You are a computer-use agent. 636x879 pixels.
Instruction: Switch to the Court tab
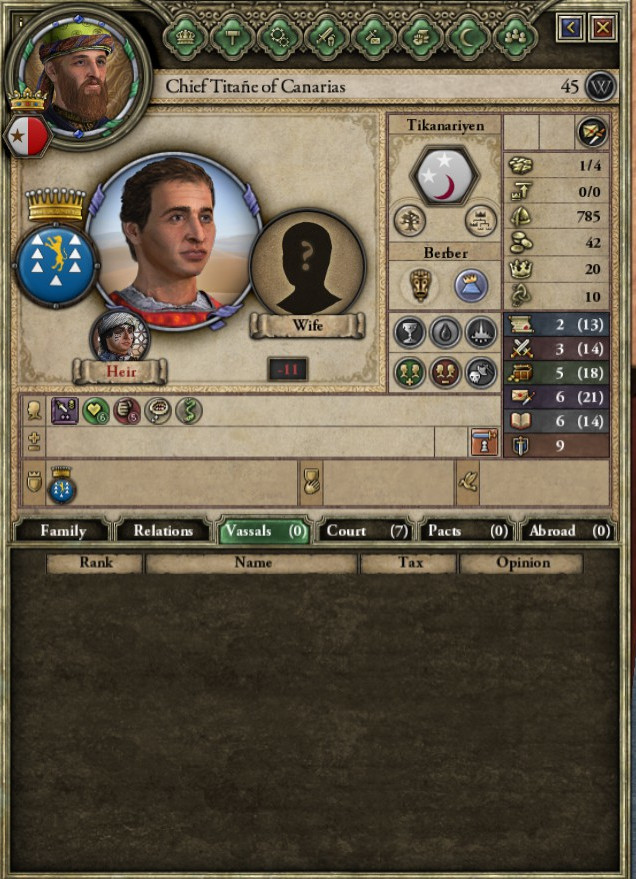tap(365, 531)
